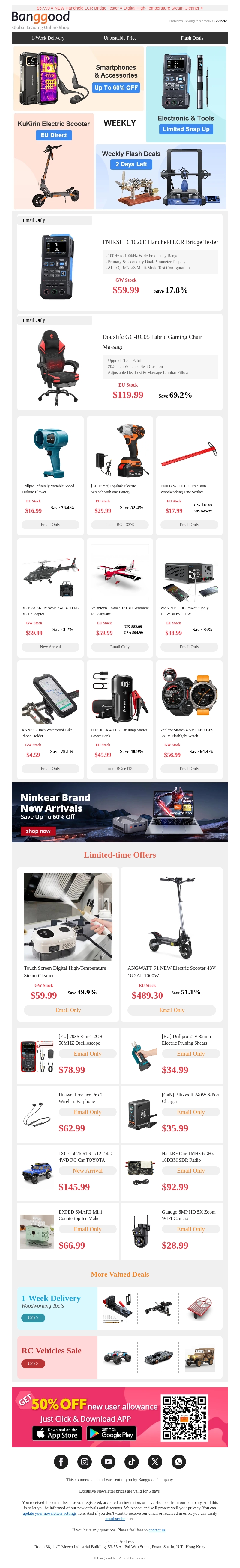Go to Flash Deals

pos(192,38)
